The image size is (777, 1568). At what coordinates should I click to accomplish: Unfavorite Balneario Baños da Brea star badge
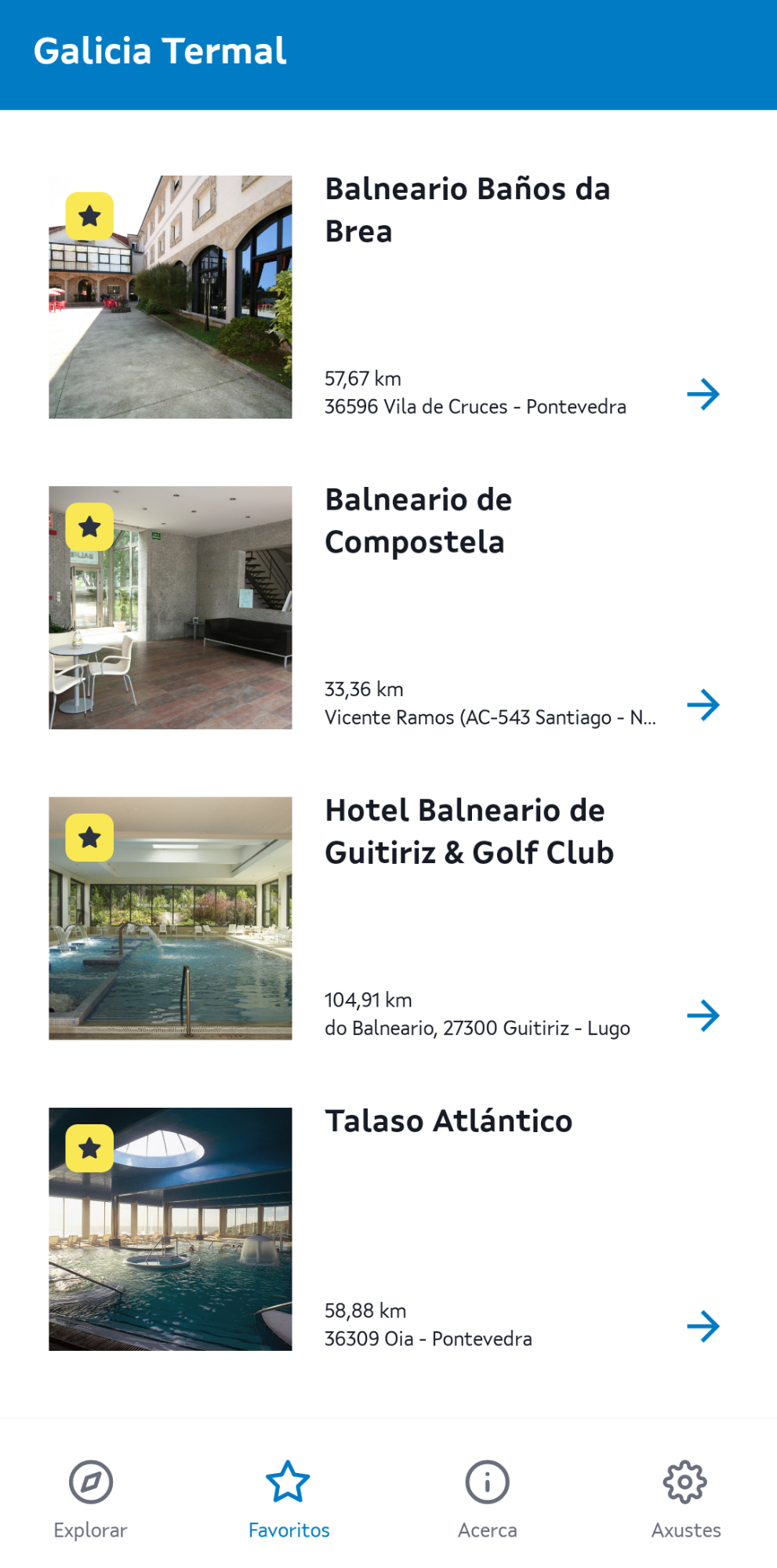[89, 217]
